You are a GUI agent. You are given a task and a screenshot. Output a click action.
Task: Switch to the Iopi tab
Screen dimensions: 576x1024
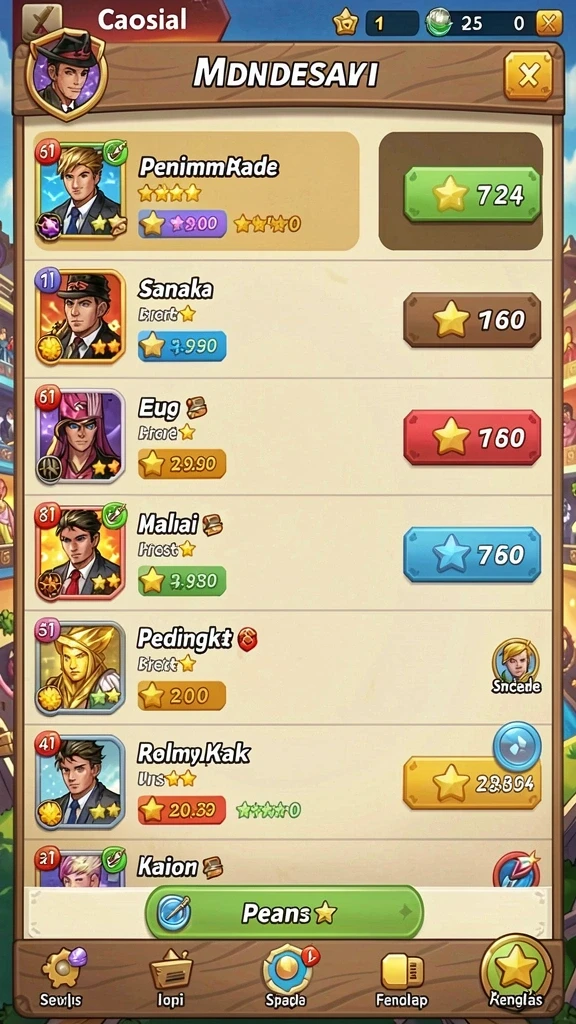pos(171,977)
